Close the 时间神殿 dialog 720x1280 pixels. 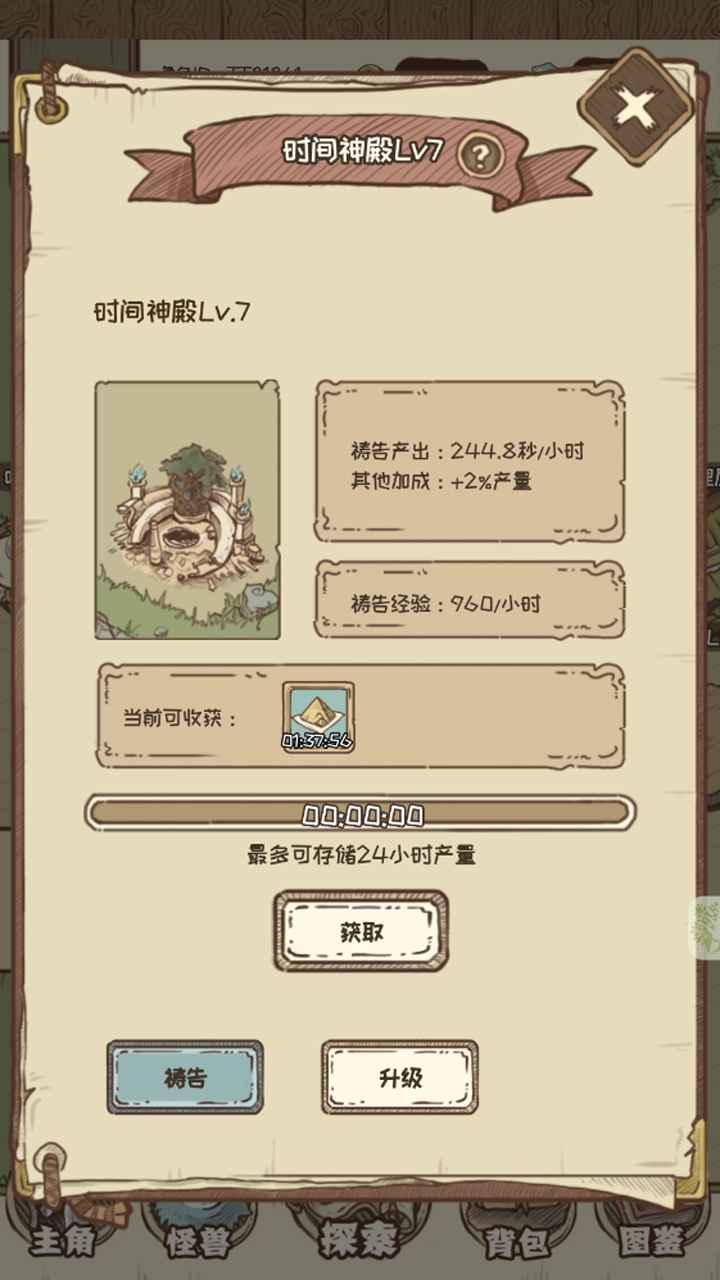[636, 106]
